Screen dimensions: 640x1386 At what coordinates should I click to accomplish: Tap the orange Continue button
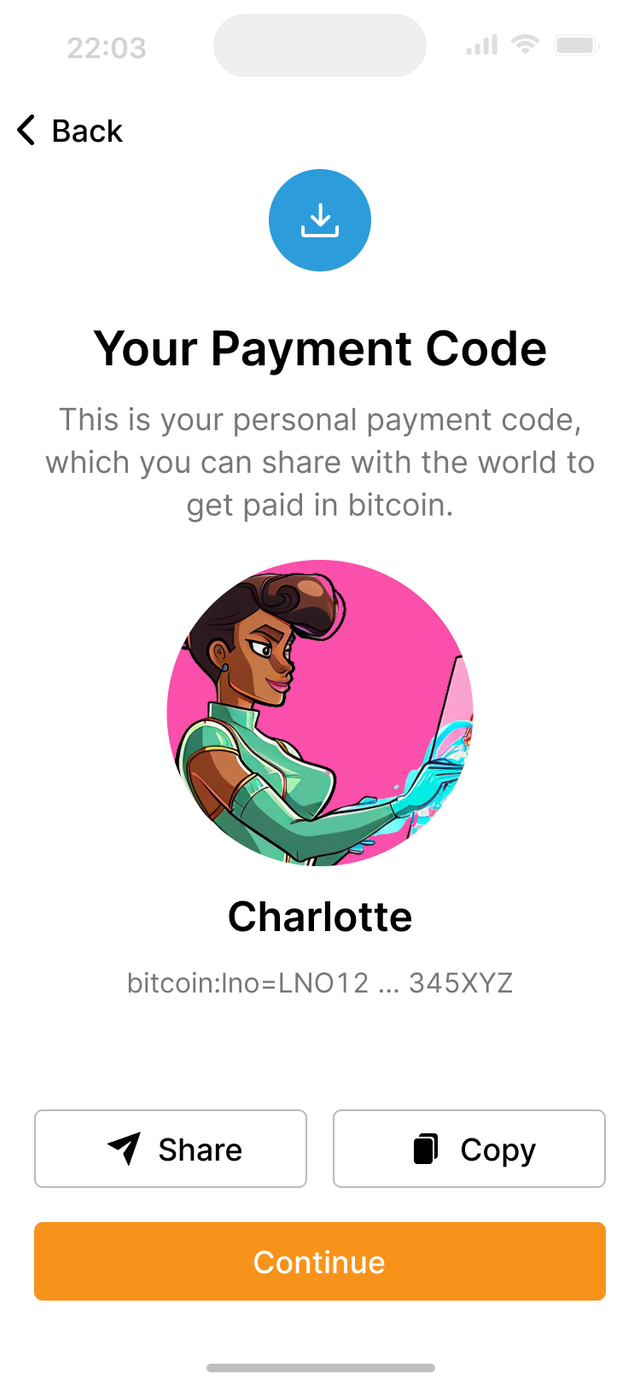coord(320,1261)
